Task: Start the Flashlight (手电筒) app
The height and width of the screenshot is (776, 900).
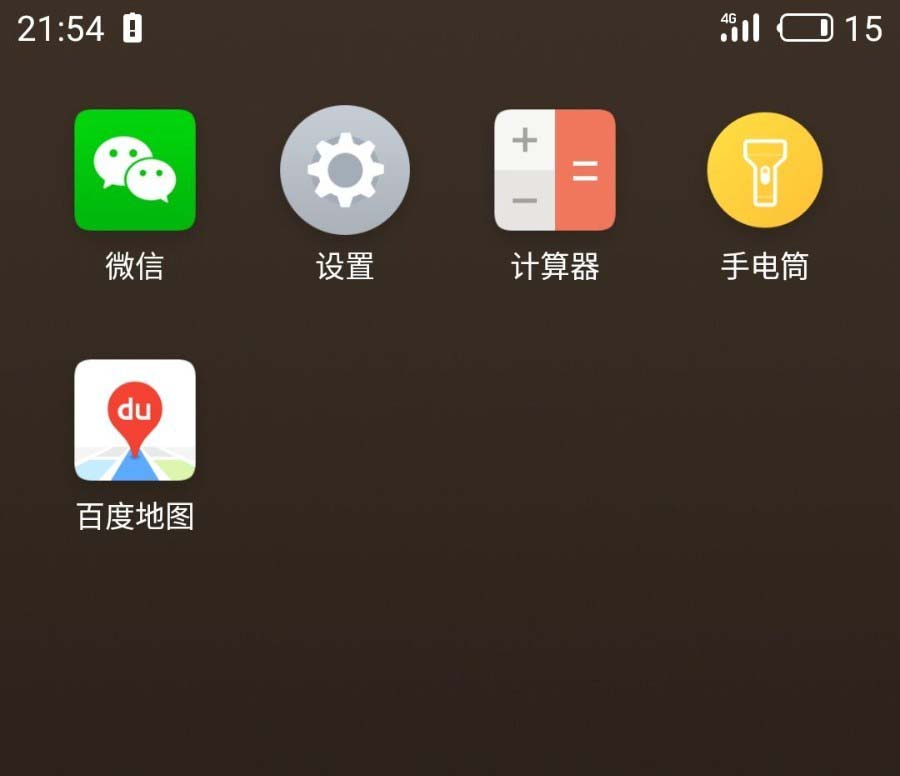Action: 765,170
